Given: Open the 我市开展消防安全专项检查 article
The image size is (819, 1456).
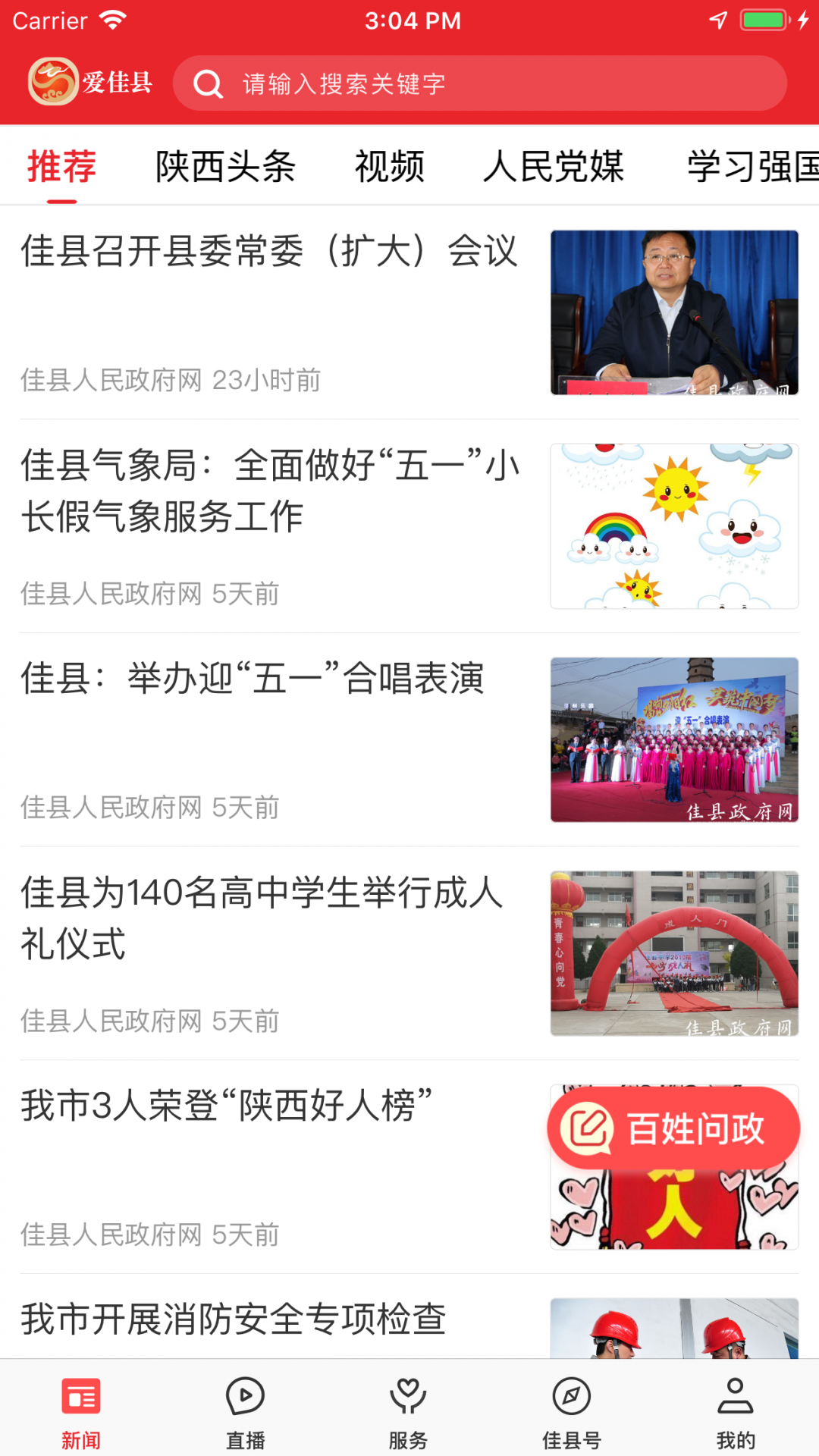Looking at the screenshot, I should click(x=234, y=1319).
